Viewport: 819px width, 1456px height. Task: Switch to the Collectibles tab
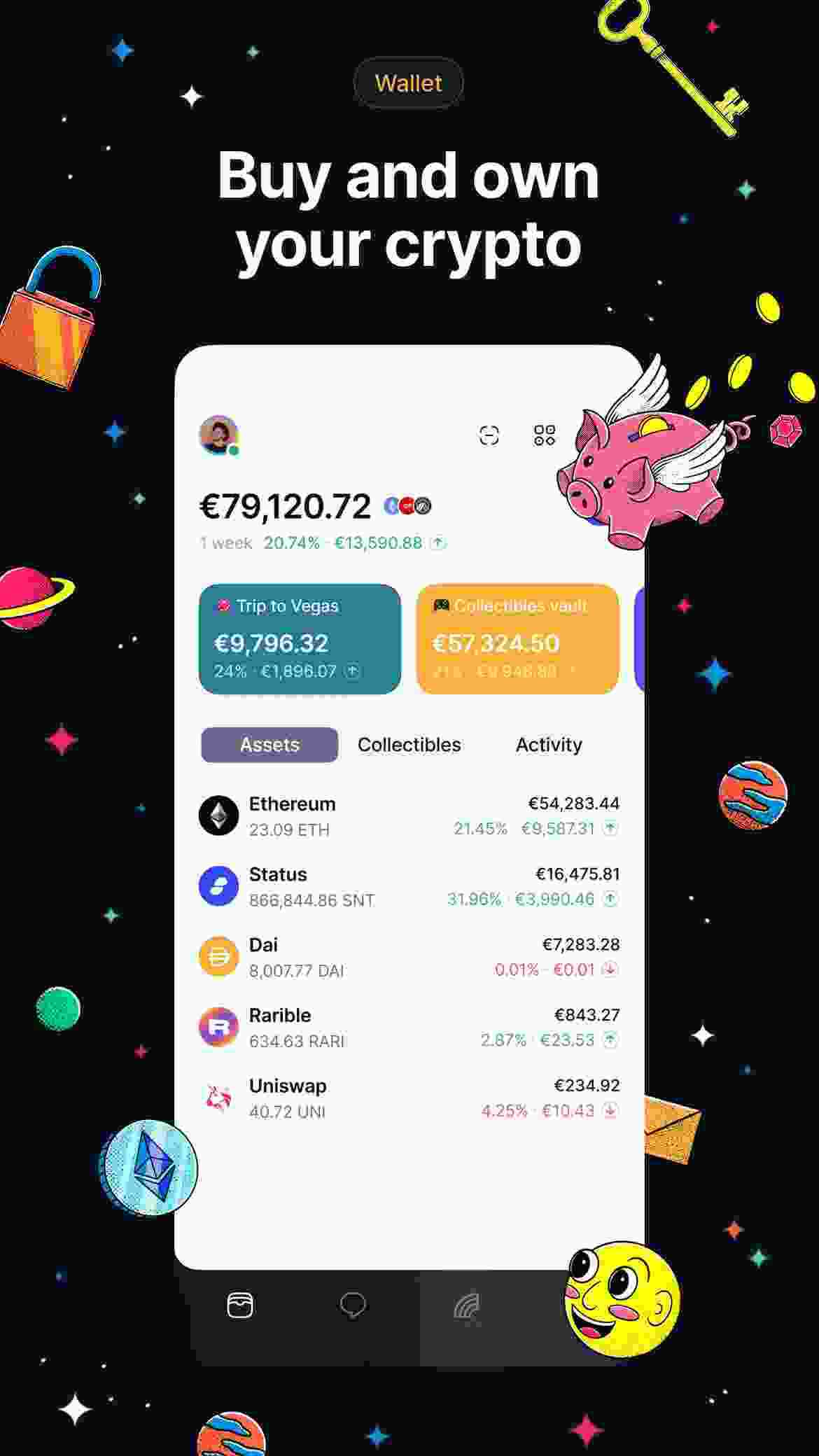coord(409,744)
